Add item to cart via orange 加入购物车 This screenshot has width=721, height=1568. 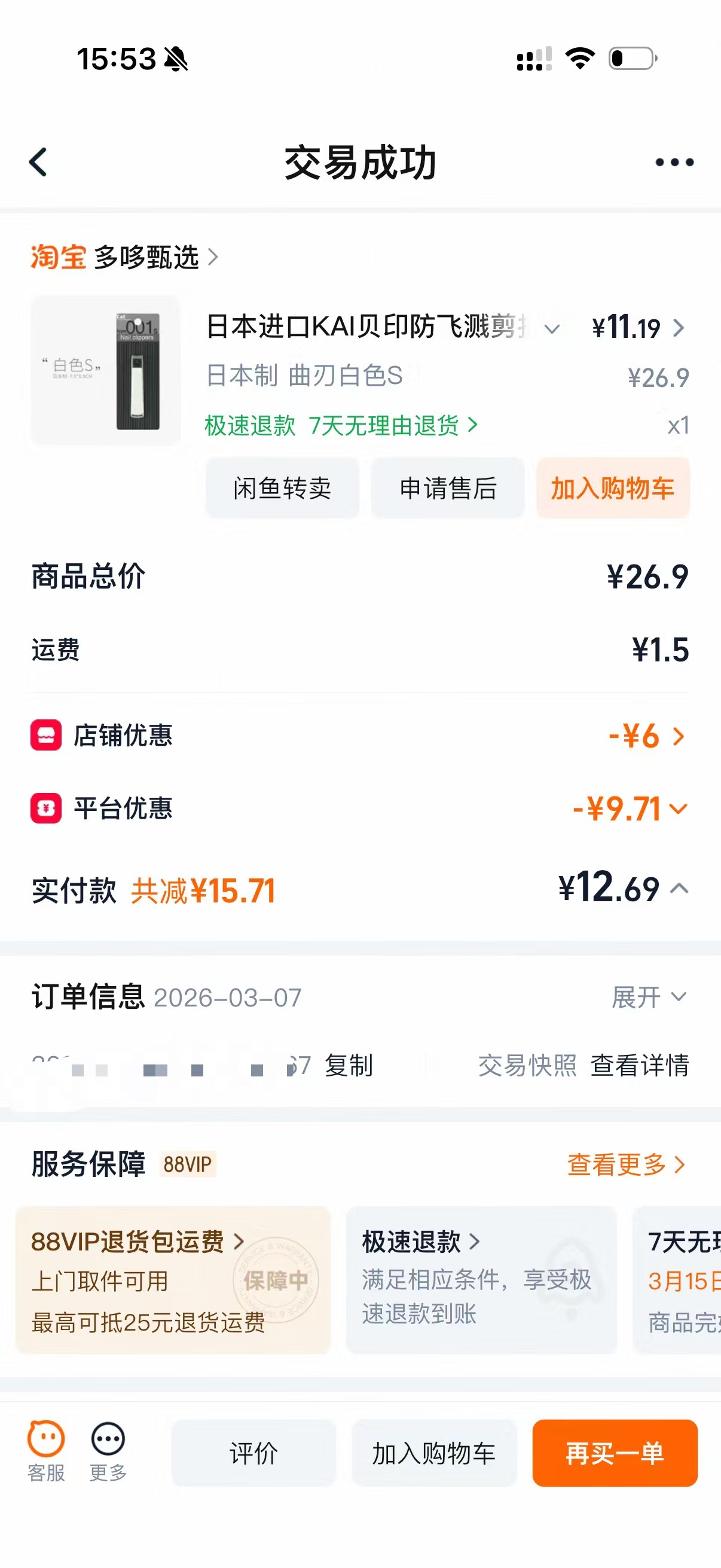pos(613,488)
